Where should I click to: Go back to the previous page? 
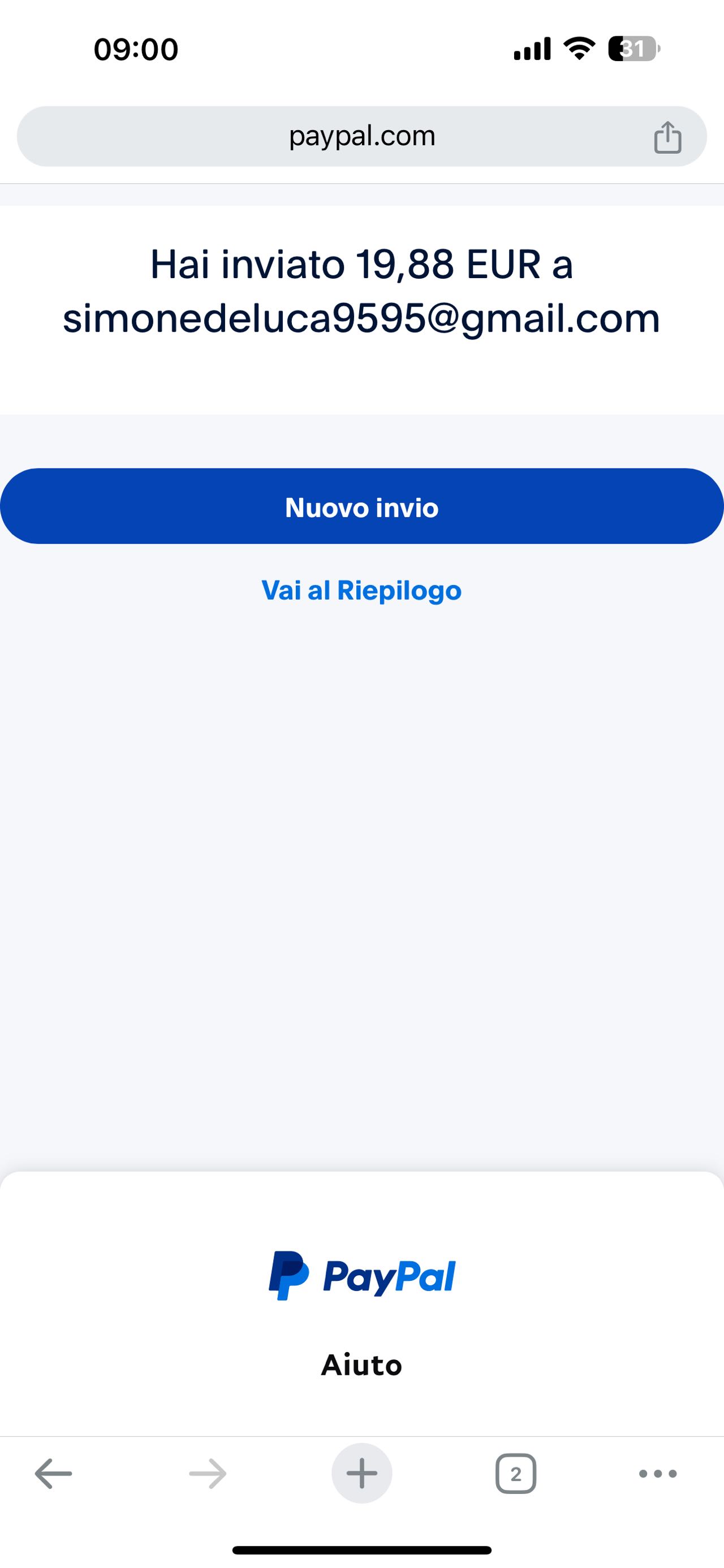[54, 1474]
